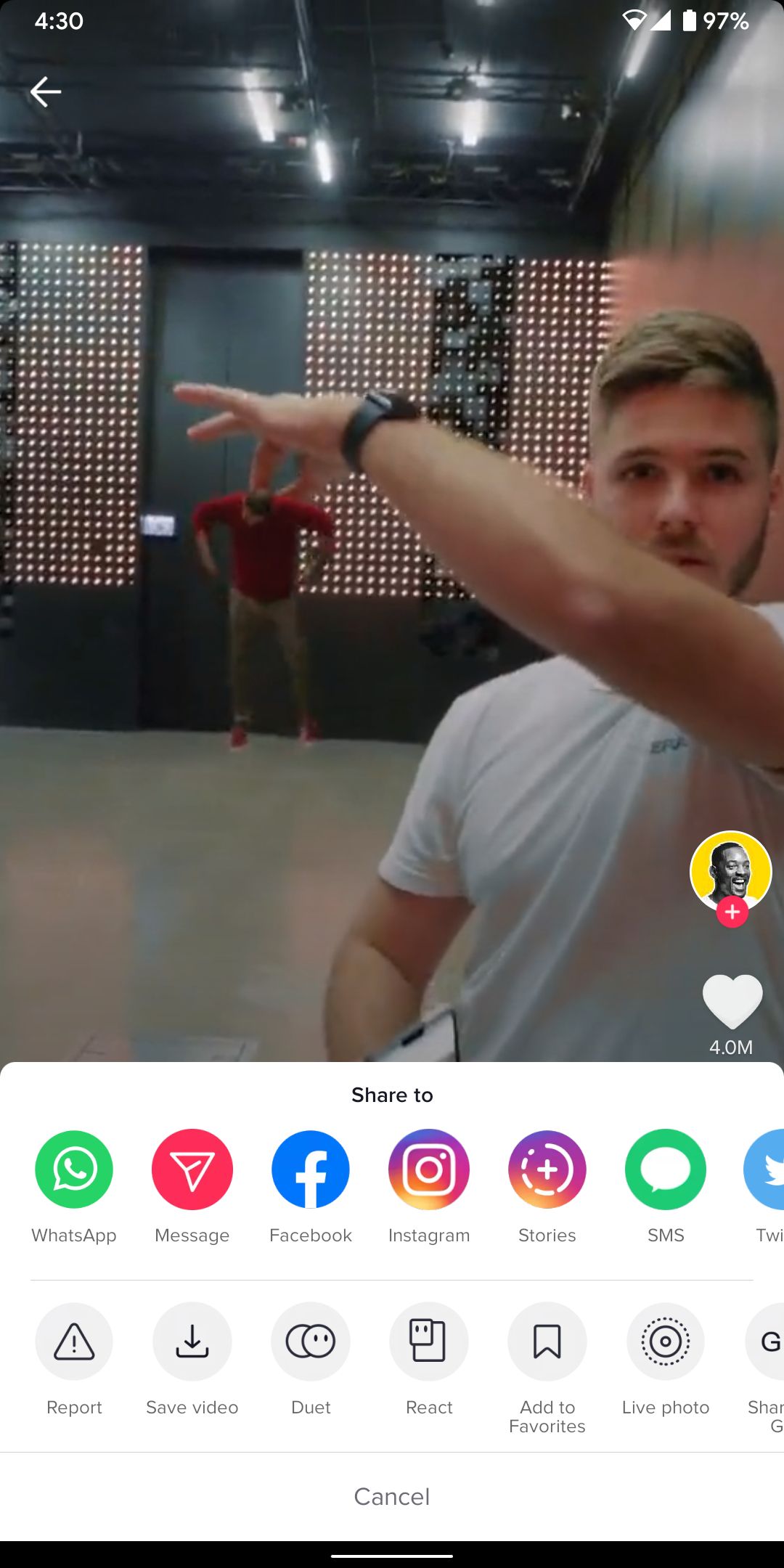The width and height of the screenshot is (784, 1568).
Task: Select Live photo
Action: click(x=666, y=1342)
